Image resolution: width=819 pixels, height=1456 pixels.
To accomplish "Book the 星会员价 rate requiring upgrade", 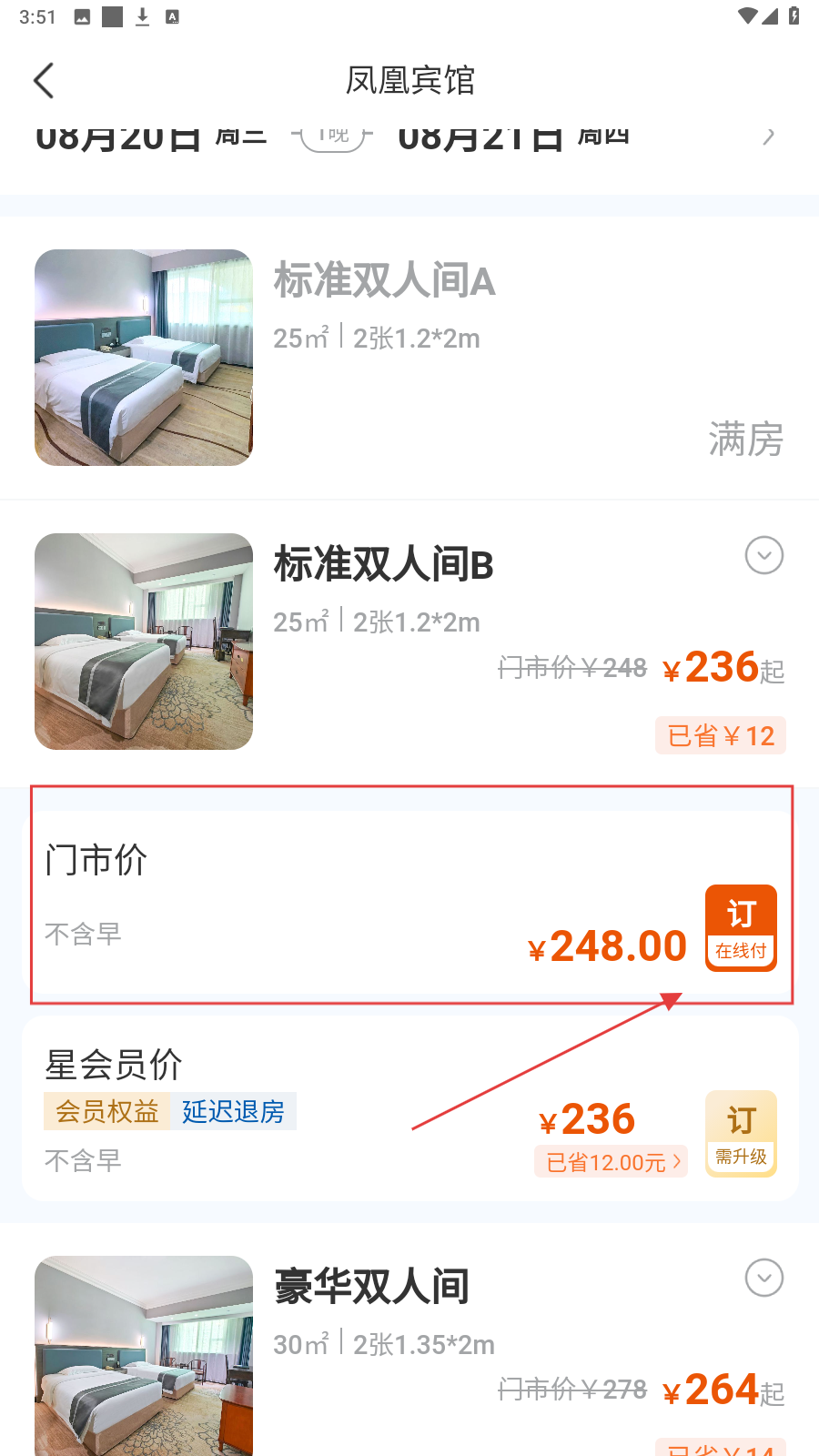I will pos(741,1134).
